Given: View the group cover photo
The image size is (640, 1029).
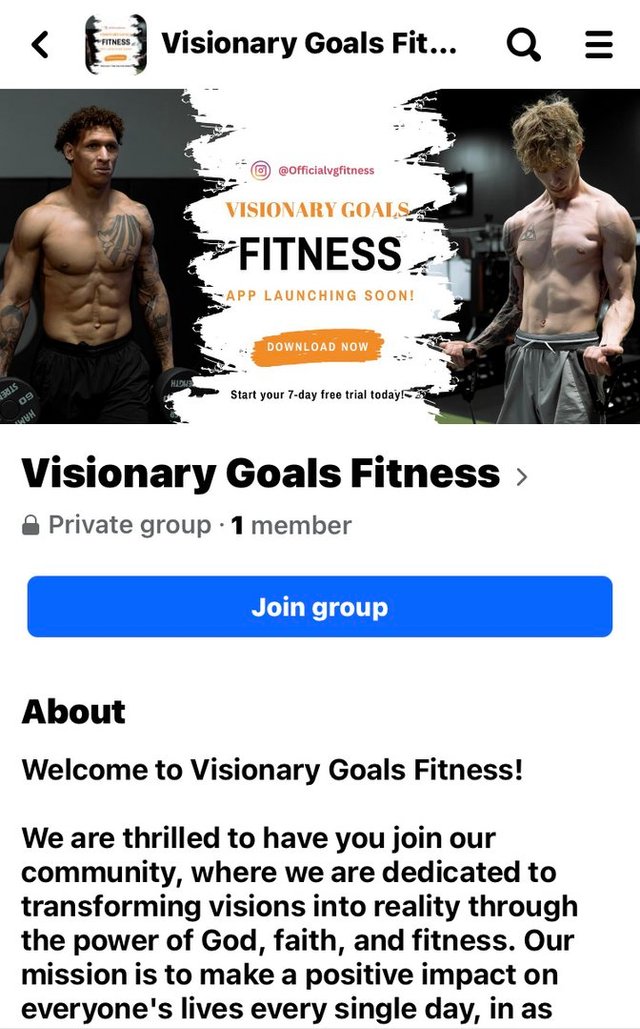Looking at the screenshot, I should pyautogui.click(x=320, y=256).
